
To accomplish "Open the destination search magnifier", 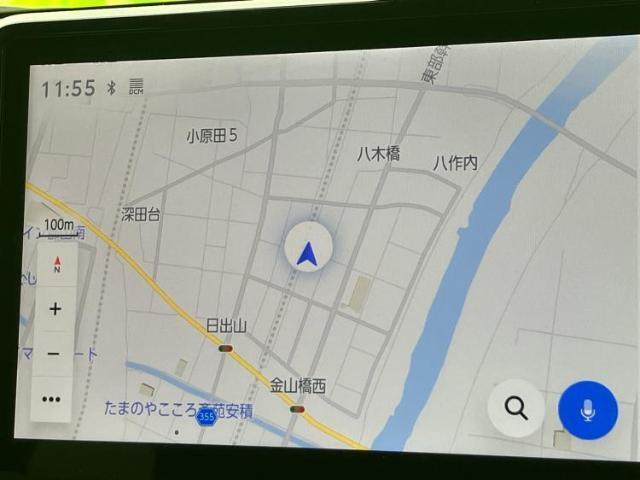I will pyautogui.click(x=516, y=408).
